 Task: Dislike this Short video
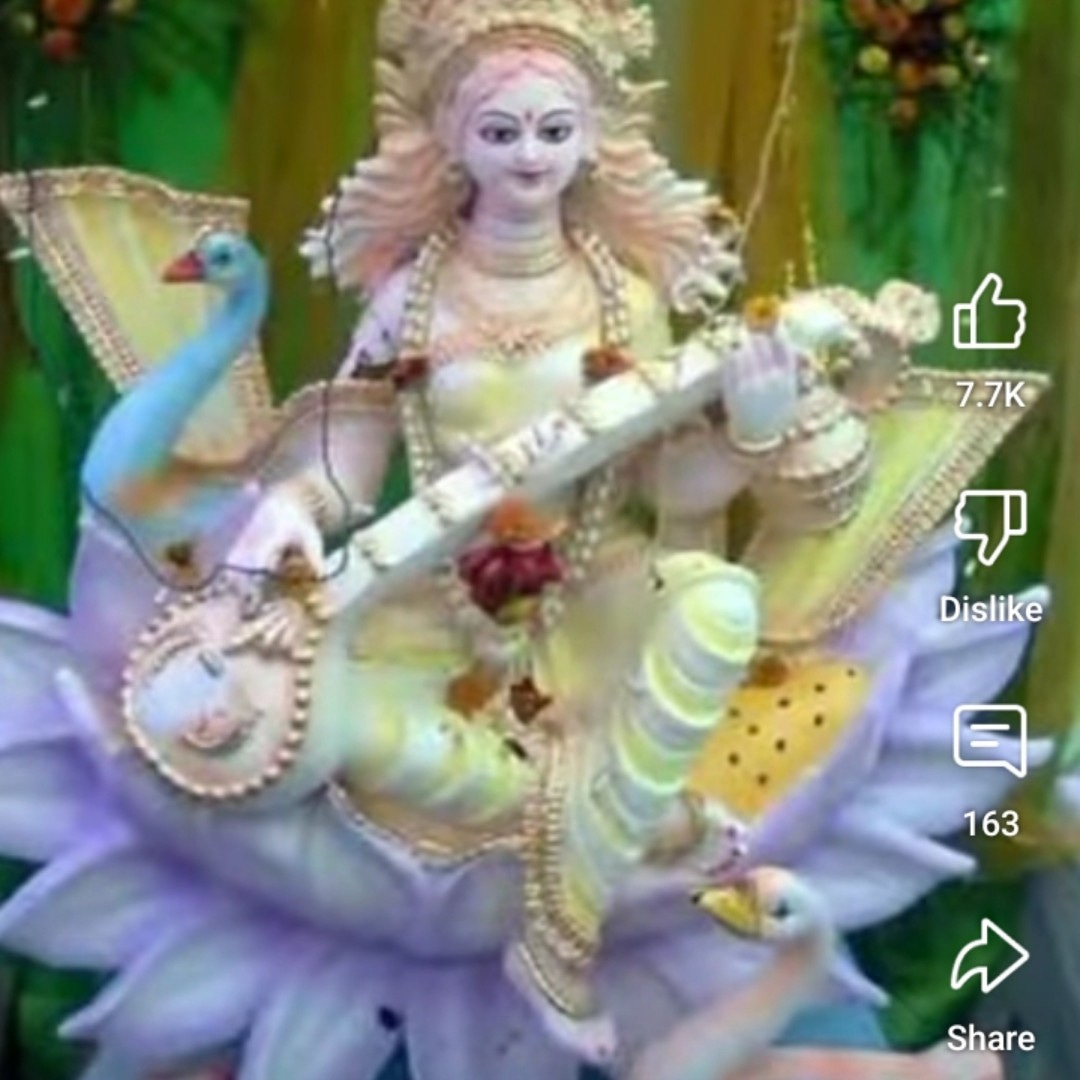click(989, 527)
